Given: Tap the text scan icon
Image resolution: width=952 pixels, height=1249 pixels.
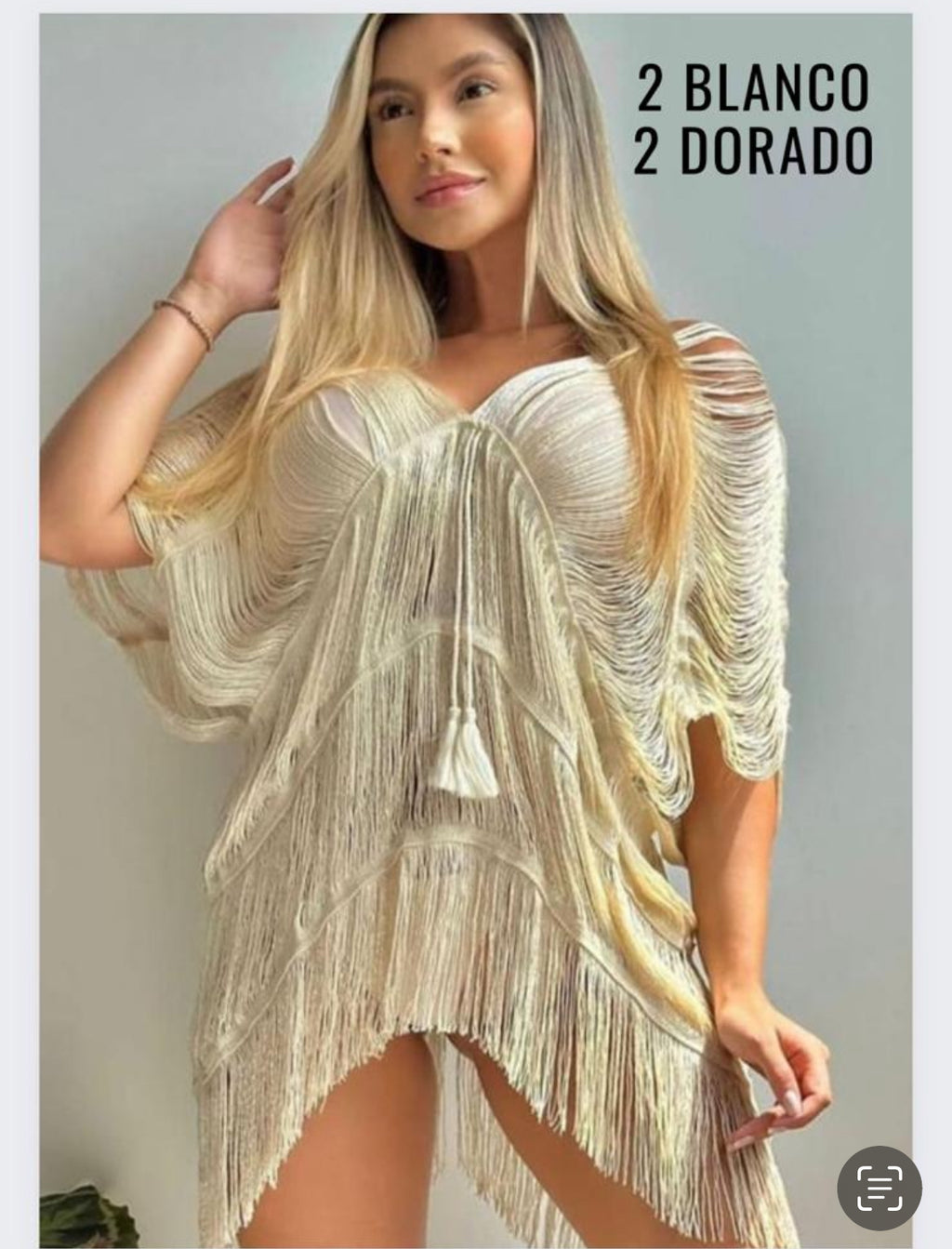Looking at the screenshot, I should click(879, 1188).
